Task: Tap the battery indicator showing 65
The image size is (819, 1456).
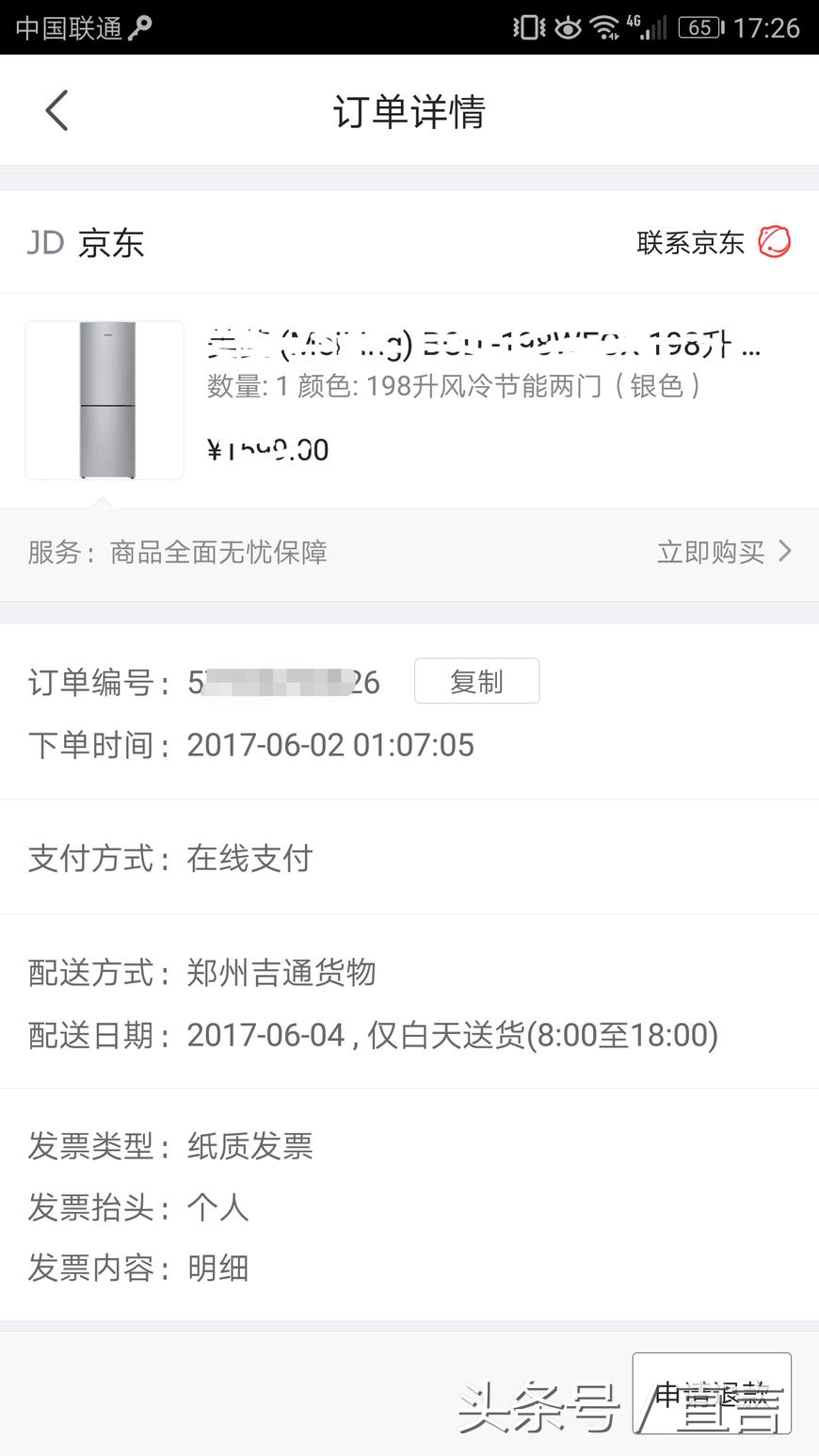Action: coord(699,26)
